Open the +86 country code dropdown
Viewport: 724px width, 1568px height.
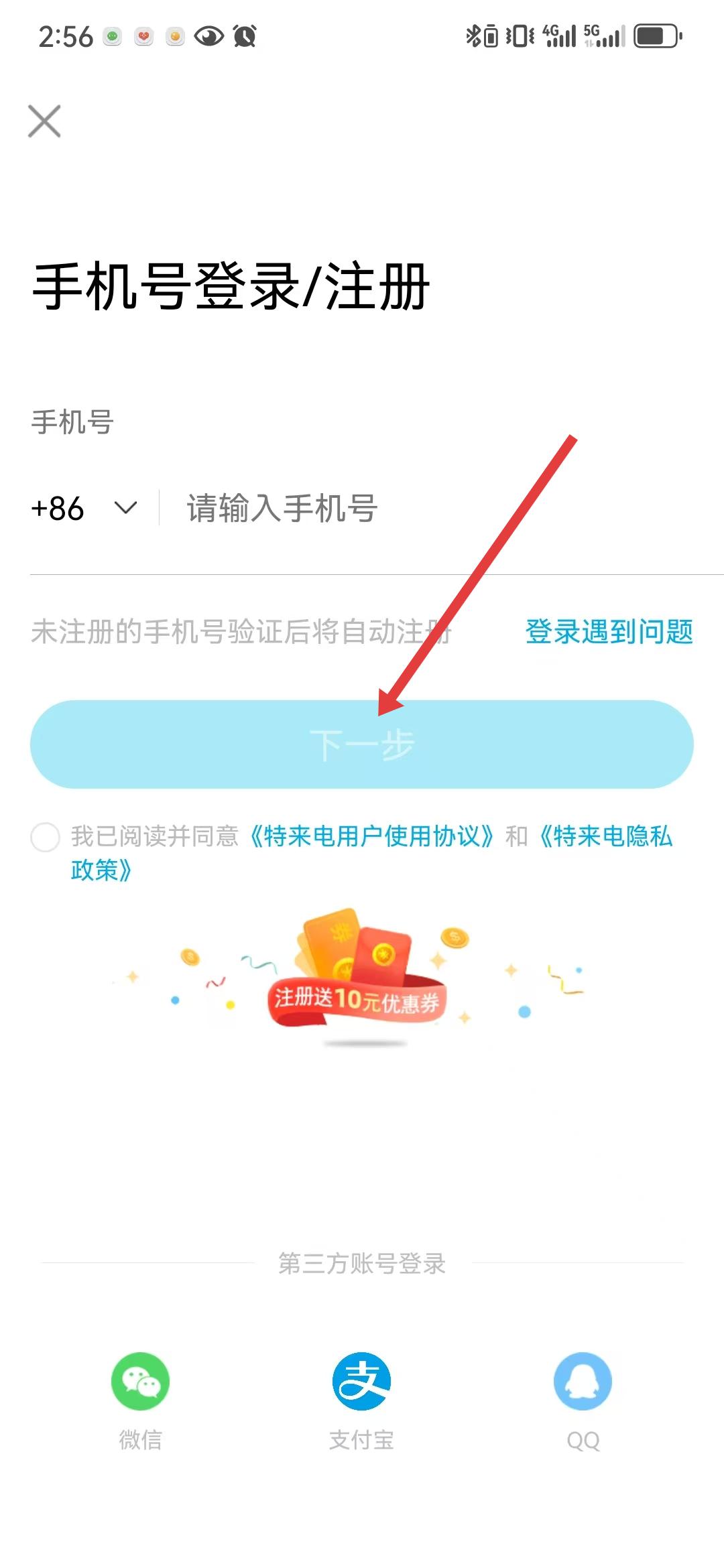(x=84, y=509)
